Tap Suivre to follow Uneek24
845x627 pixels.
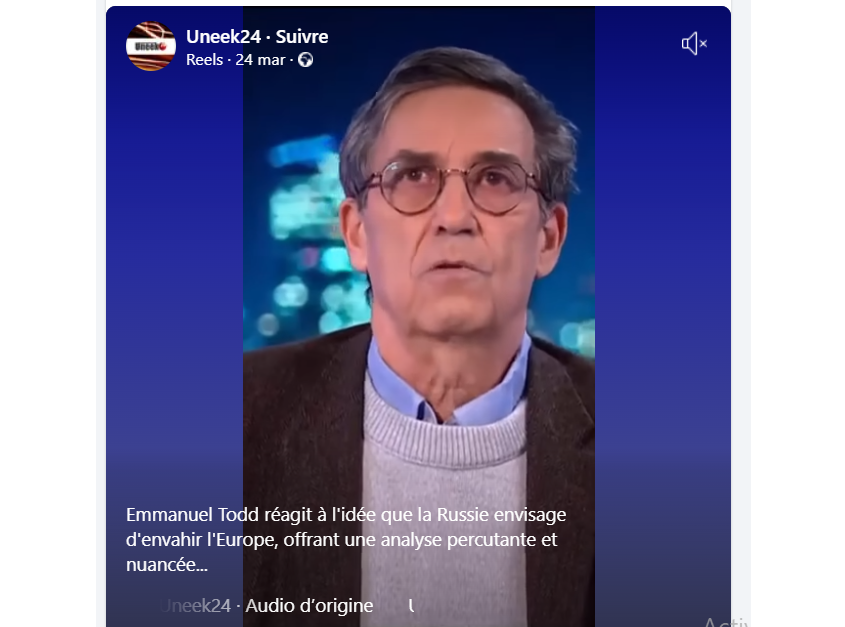(302, 37)
